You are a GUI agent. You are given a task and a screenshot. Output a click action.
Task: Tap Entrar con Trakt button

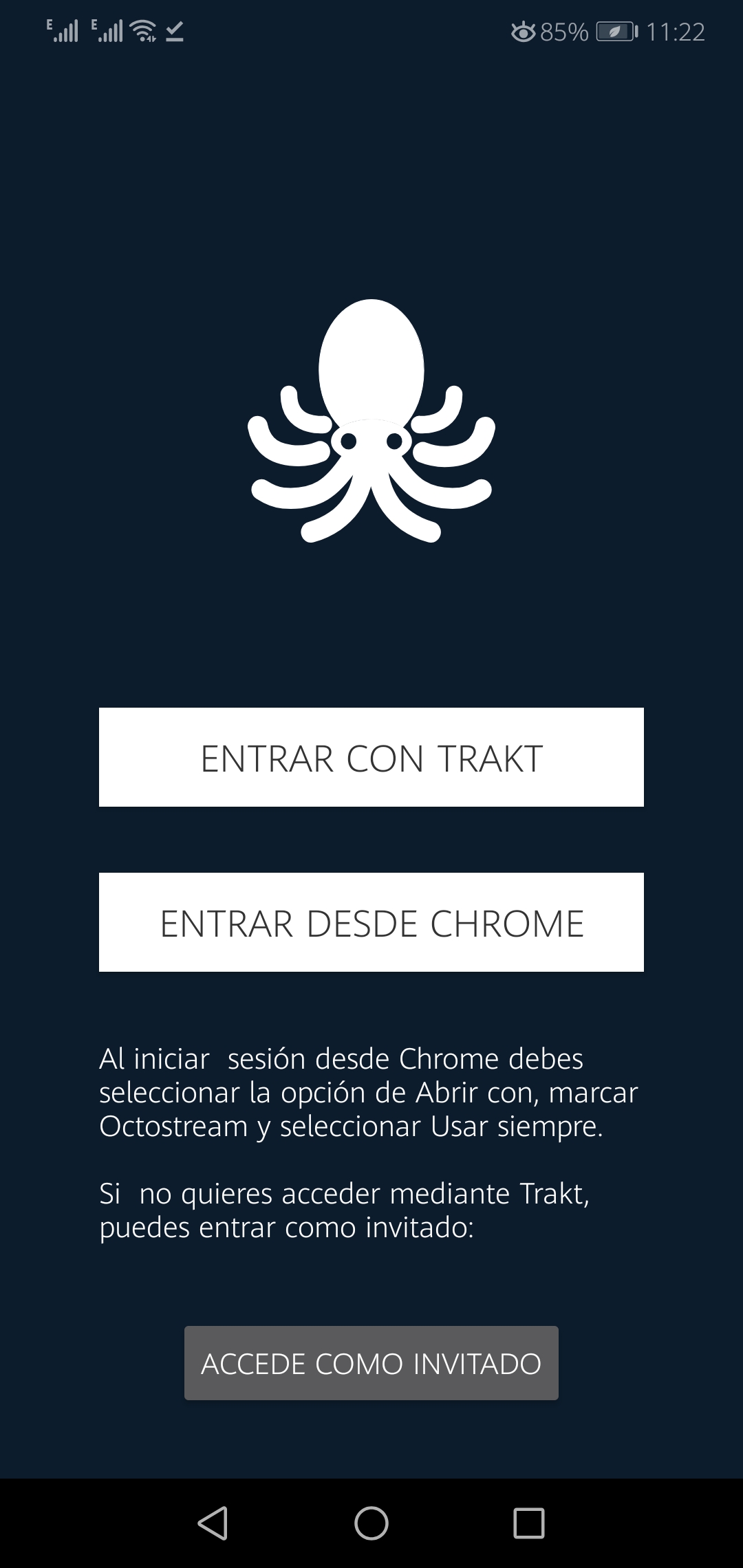371,757
